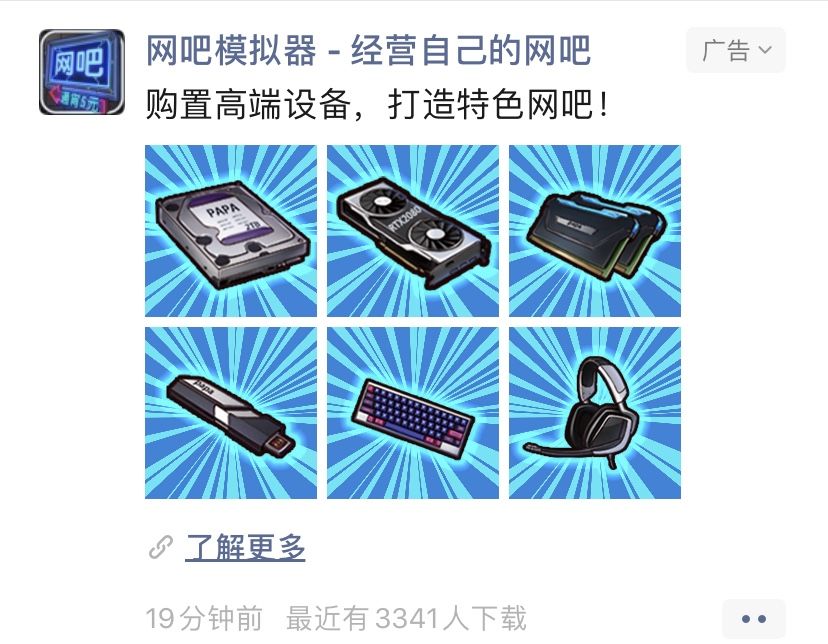This screenshot has height=644, width=828.
Task: Tap the 了解更多 link
Action: [245, 547]
